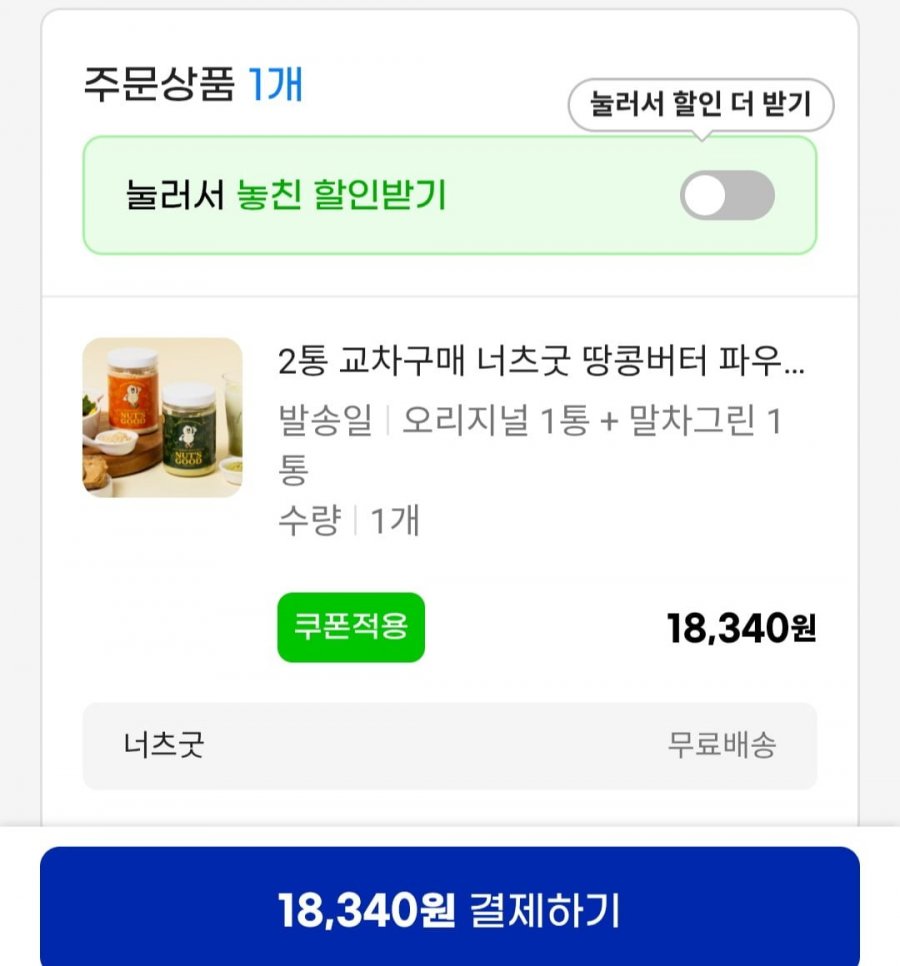The height and width of the screenshot is (966, 900).
Task: Tap the 18,340원 결제하기 payment button
Action: (x=450, y=910)
